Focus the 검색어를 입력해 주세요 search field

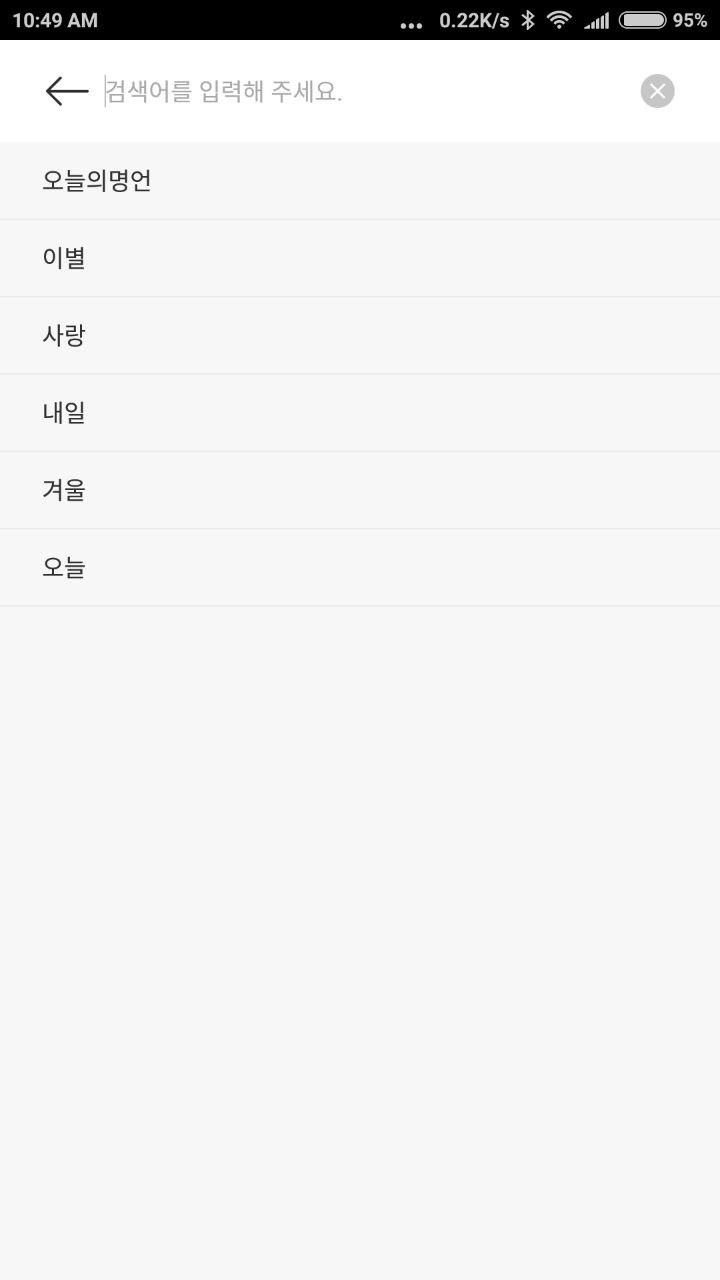coord(365,92)
